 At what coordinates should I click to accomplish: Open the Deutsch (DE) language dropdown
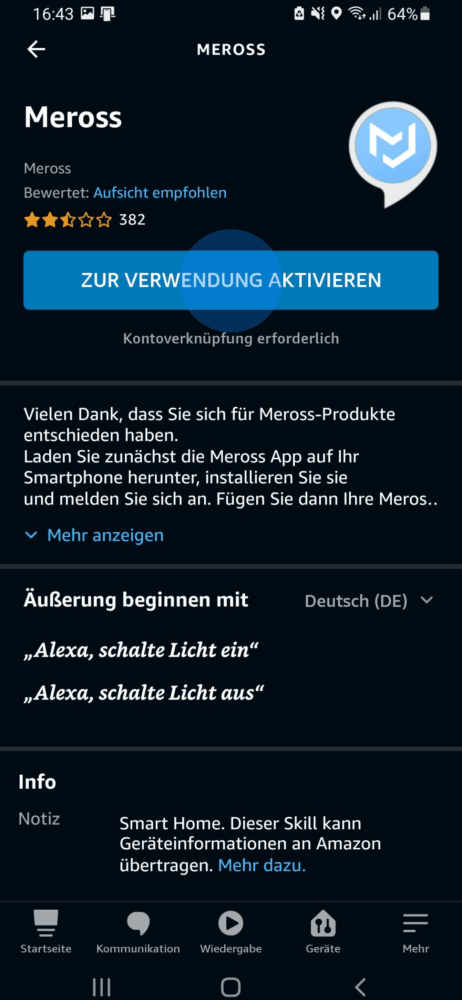pos(369,601)
